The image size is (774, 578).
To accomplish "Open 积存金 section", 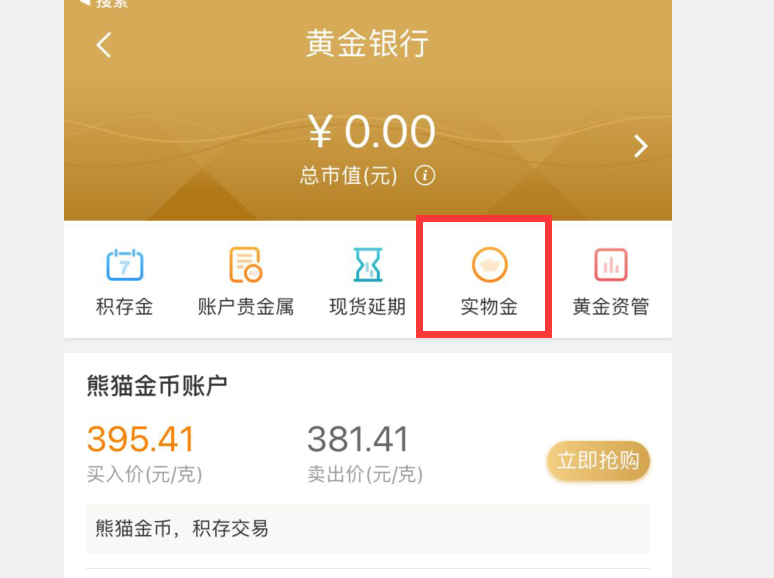I will click(x=125, y=281).
